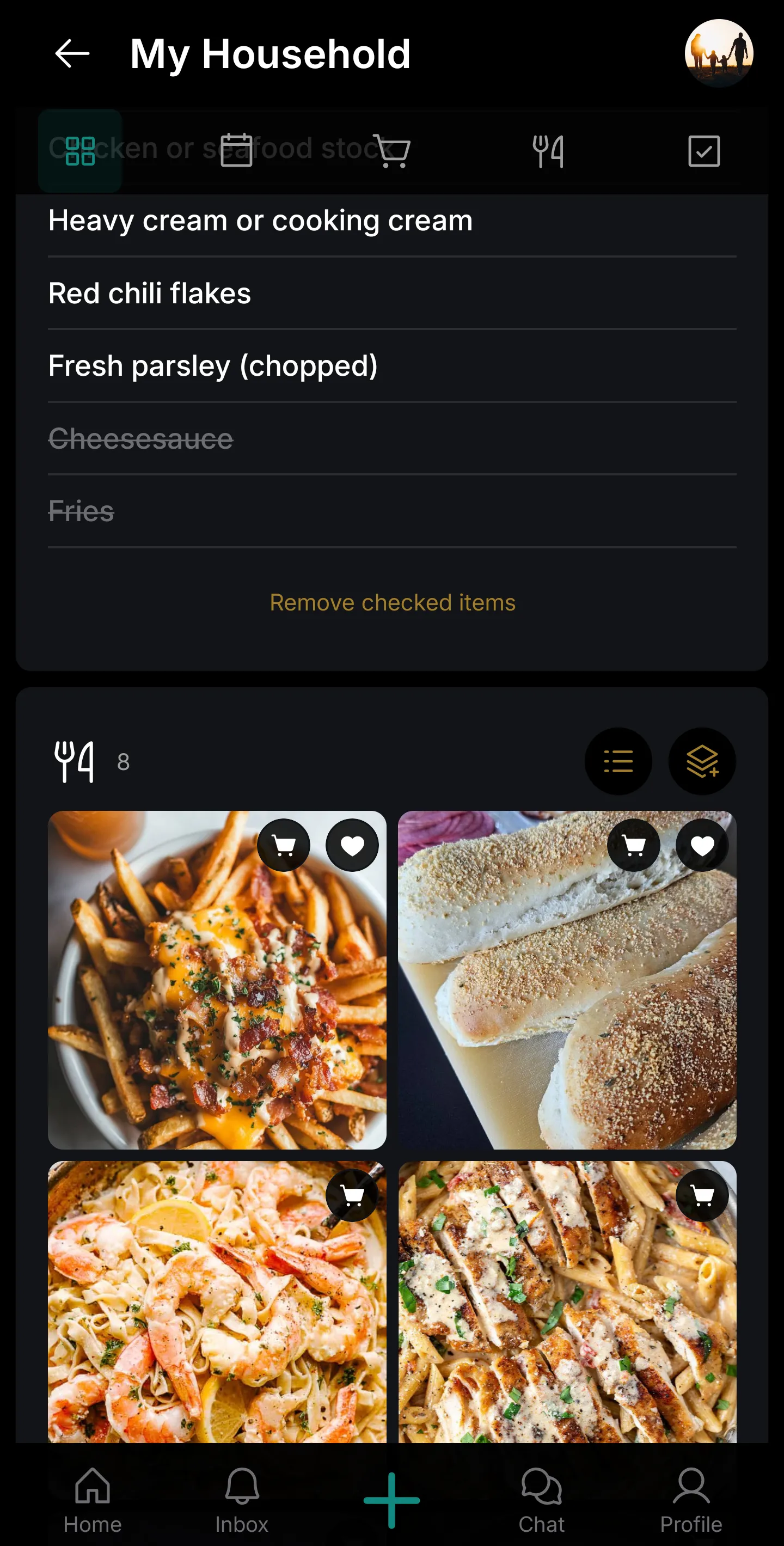Screen dimensions: 784x1546
Task: Go back from My Household
Action: point(72,54)
